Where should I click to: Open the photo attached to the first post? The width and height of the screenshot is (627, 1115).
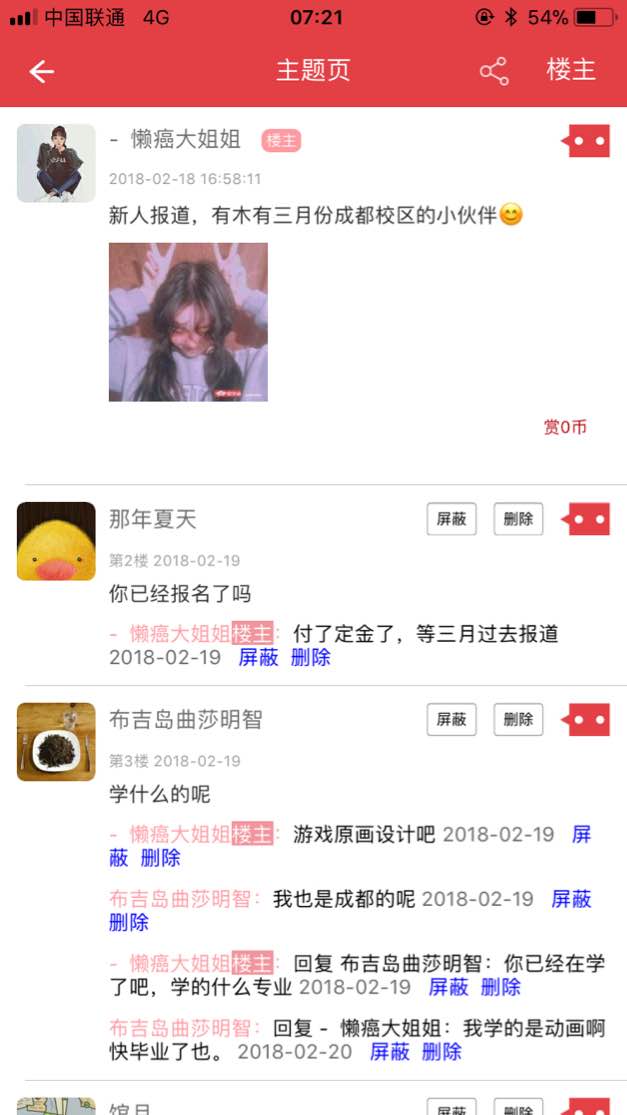click(188, 322)
